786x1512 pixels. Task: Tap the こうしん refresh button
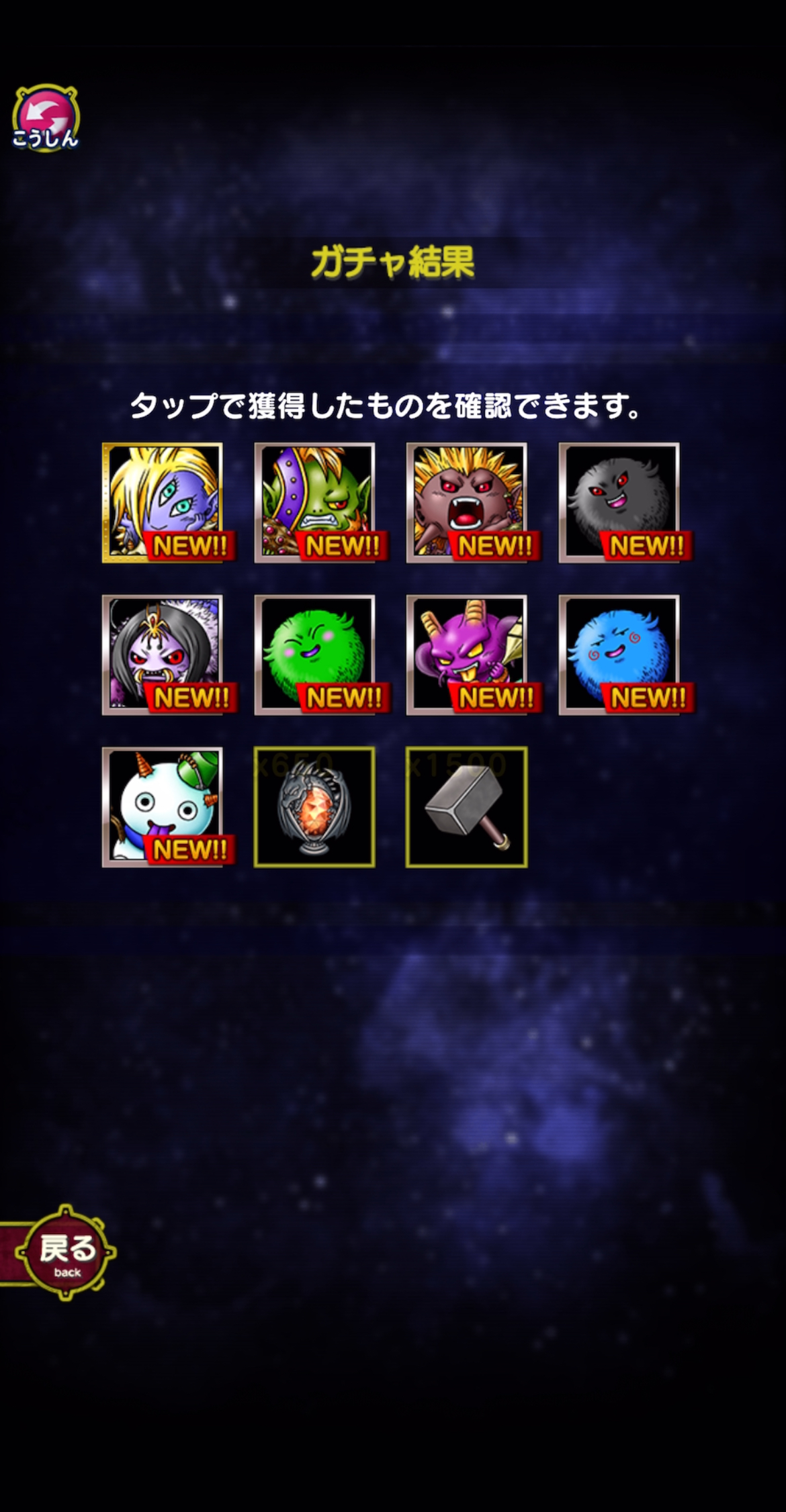pos(46,118)
